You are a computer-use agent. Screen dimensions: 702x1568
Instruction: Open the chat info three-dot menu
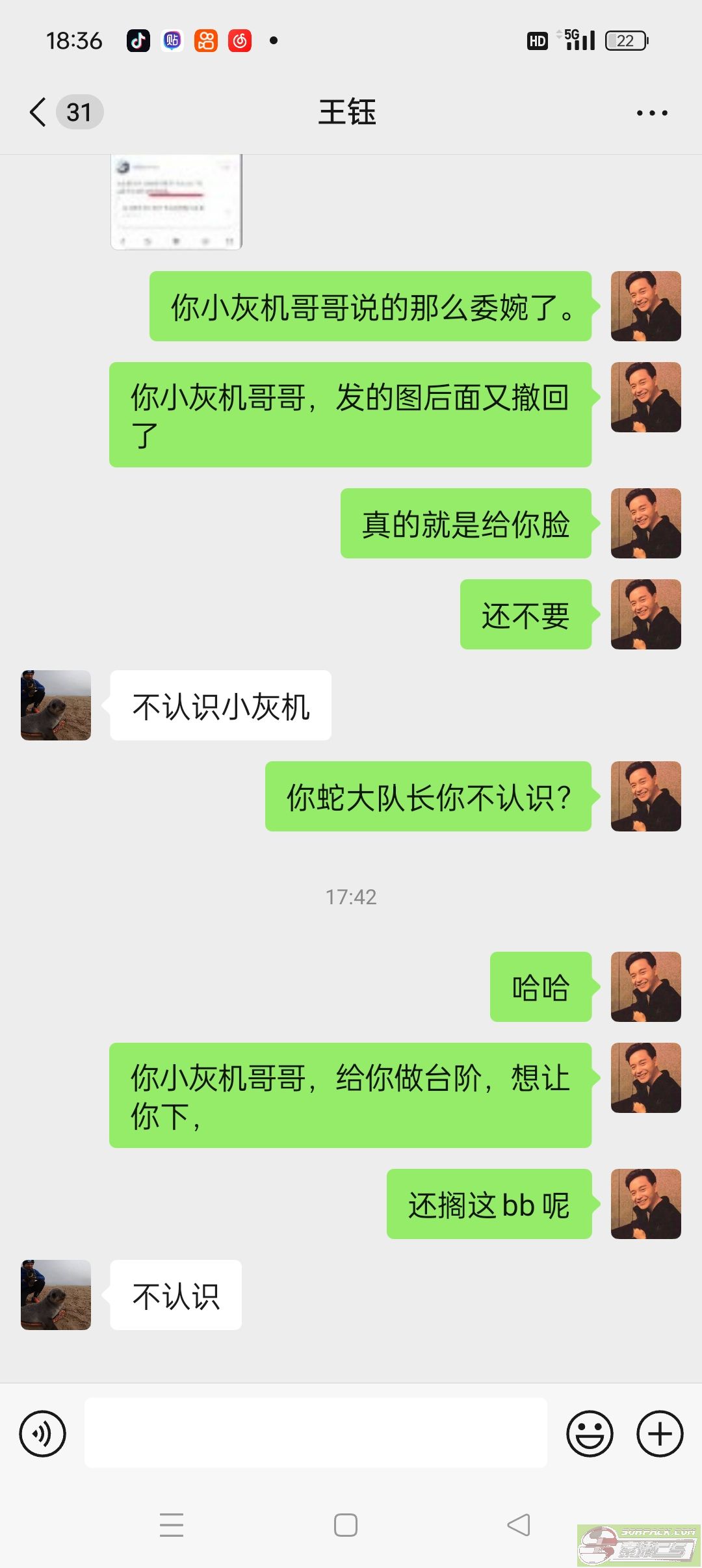651,113
